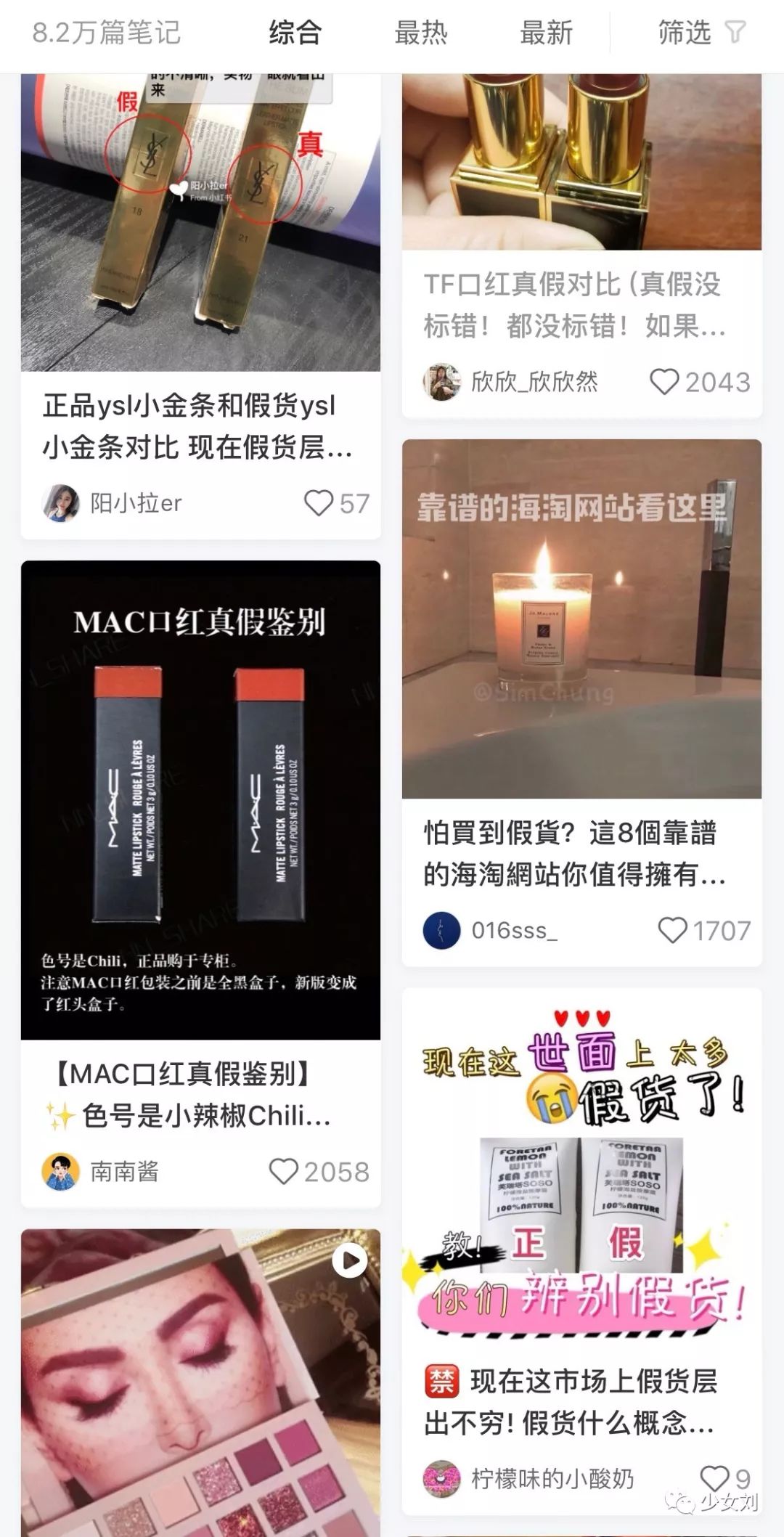Select the 综合 tab
The width and height of the screenshot is (784, 1537).
coord(294,33)
